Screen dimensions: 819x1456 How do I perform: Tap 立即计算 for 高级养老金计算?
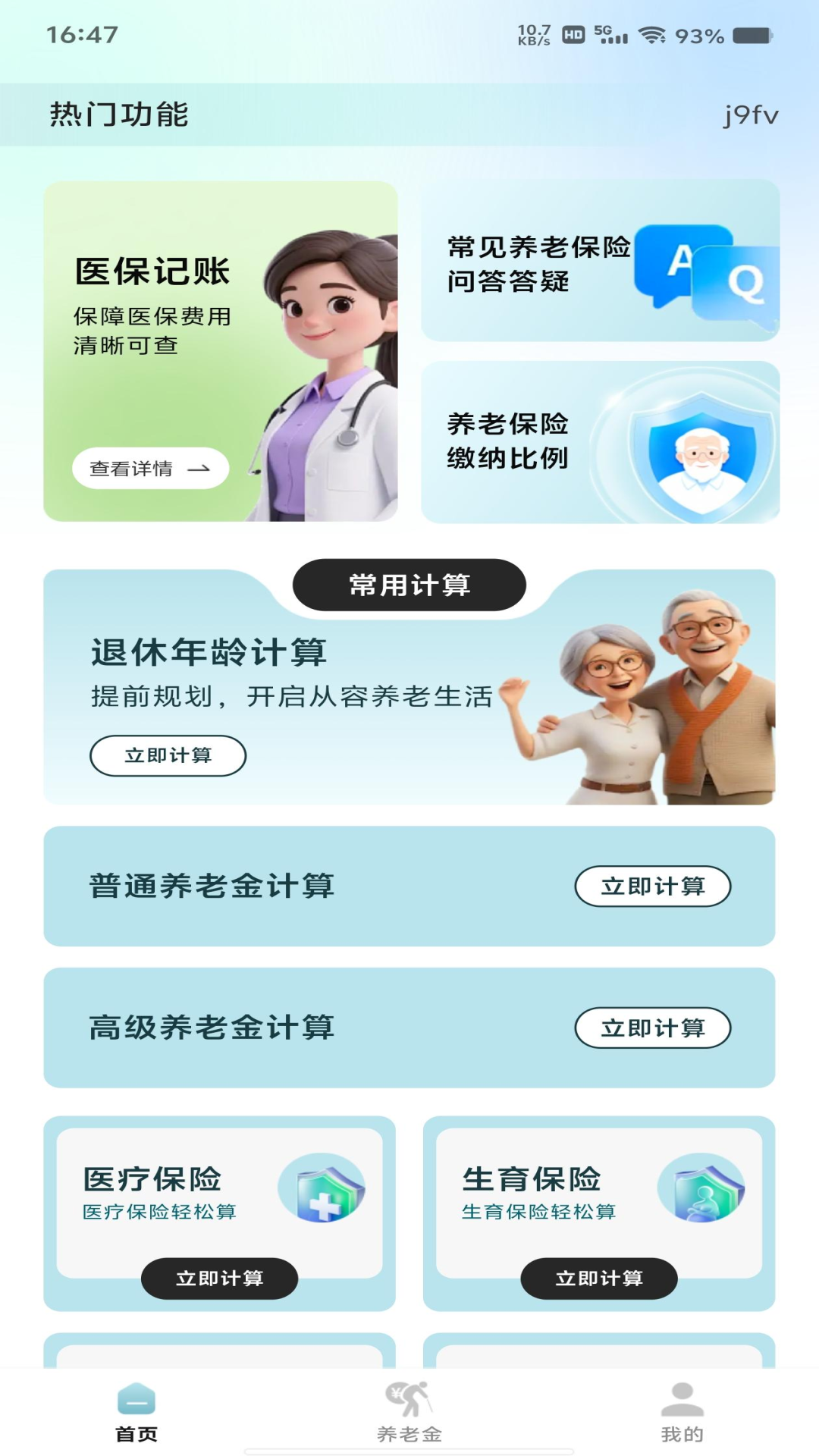tap(652, 1028)
